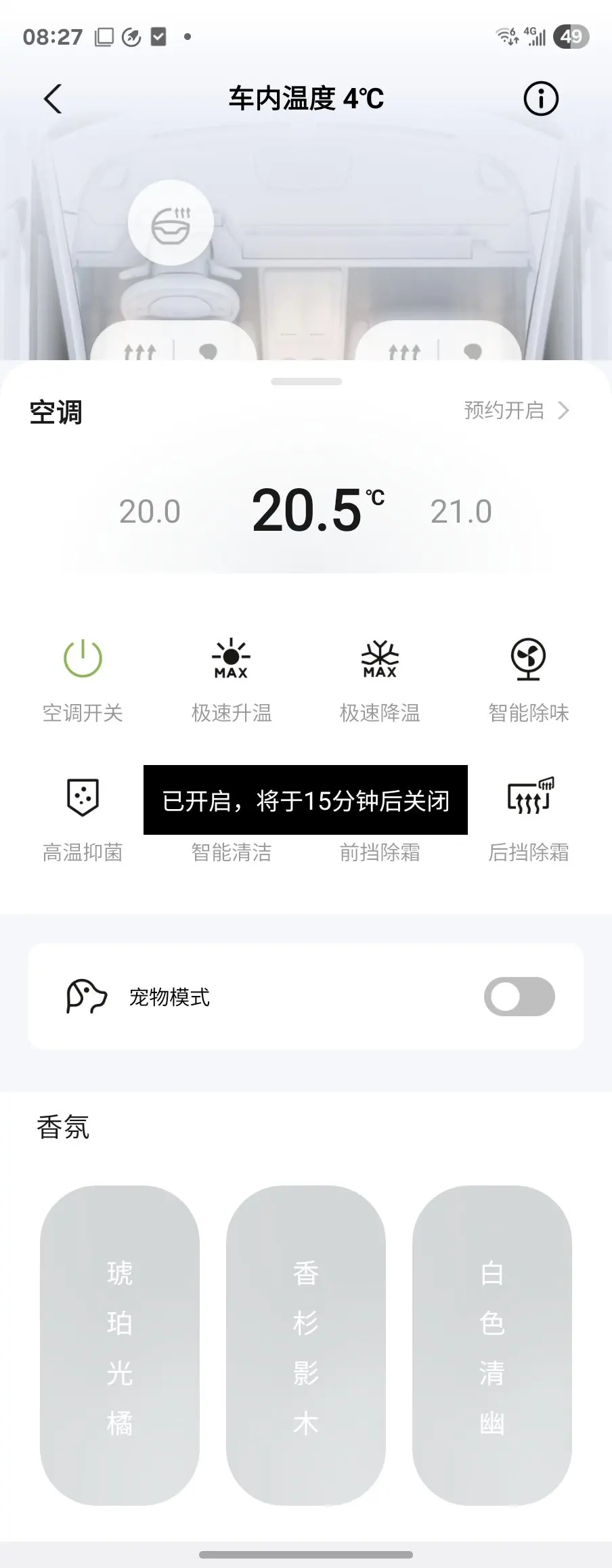Tap the steering wheel heating button
The image size is (612, 1568).
click(x=171, y=223)
